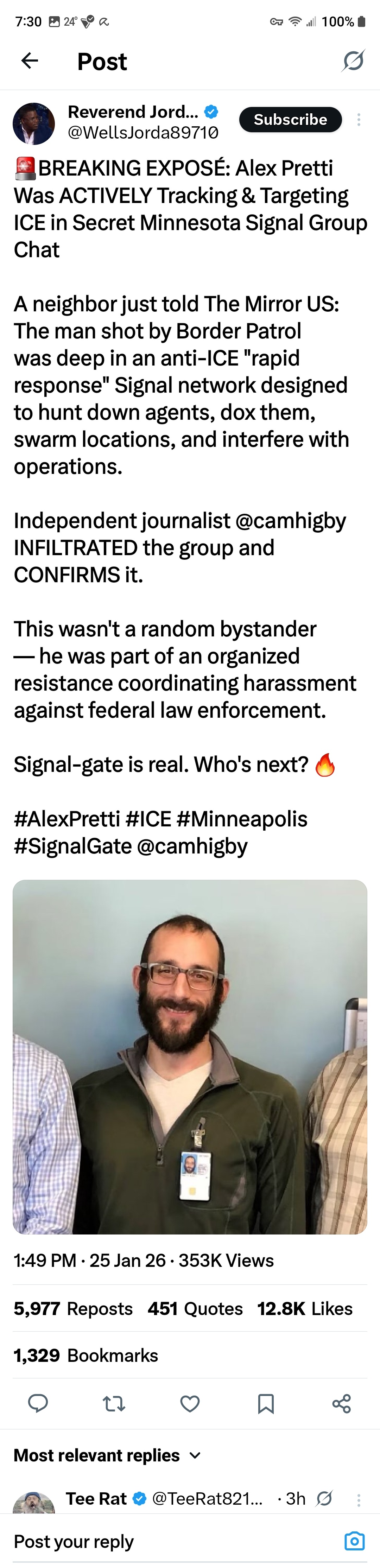
Task: Tap the Post your reply field
Action: click(171, 1541)
